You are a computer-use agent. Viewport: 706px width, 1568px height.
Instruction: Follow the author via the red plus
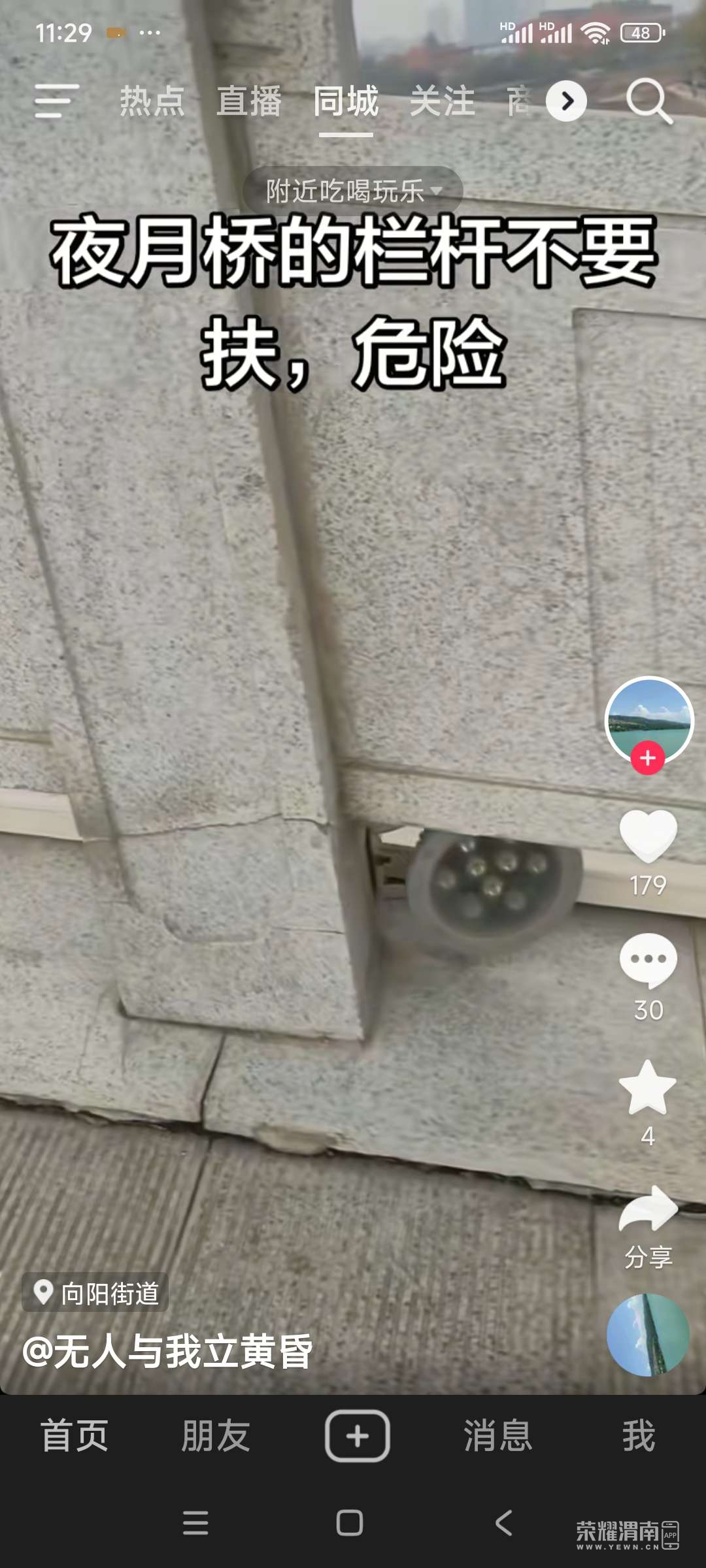coord(648,758)
